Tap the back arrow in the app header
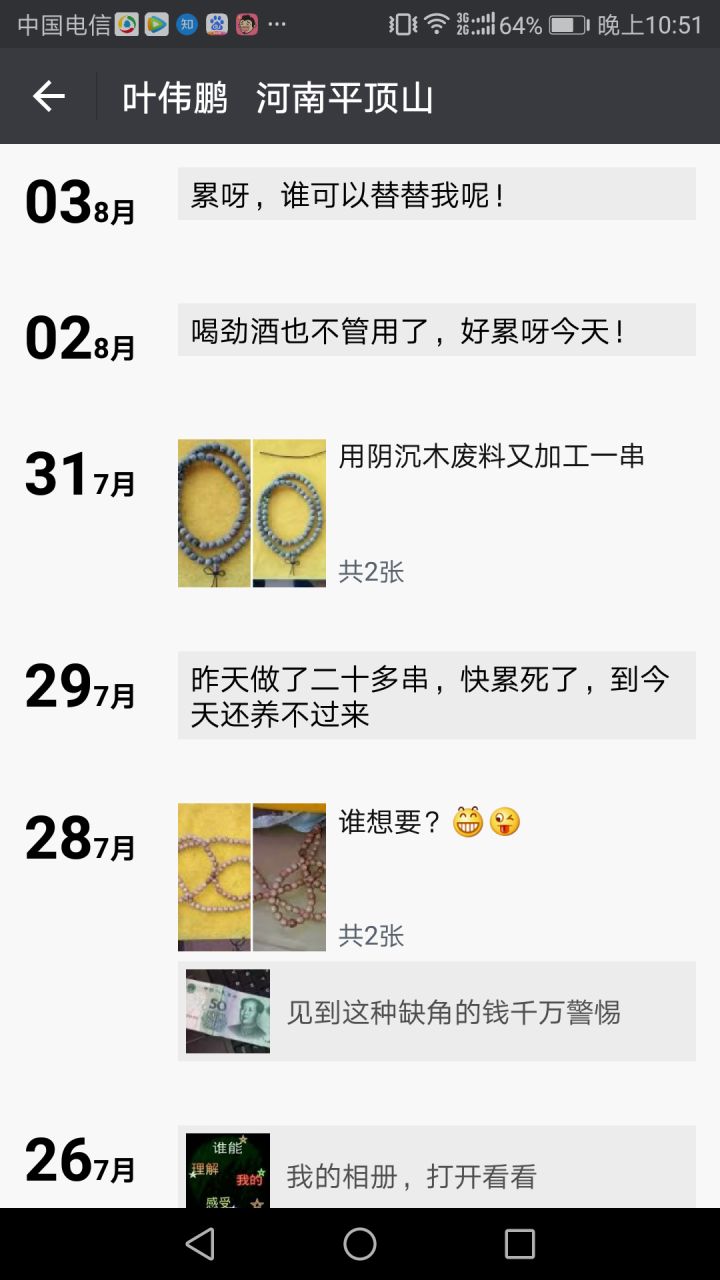The width and height of the screenshot is (720, 1280). (x=46, y=97)
